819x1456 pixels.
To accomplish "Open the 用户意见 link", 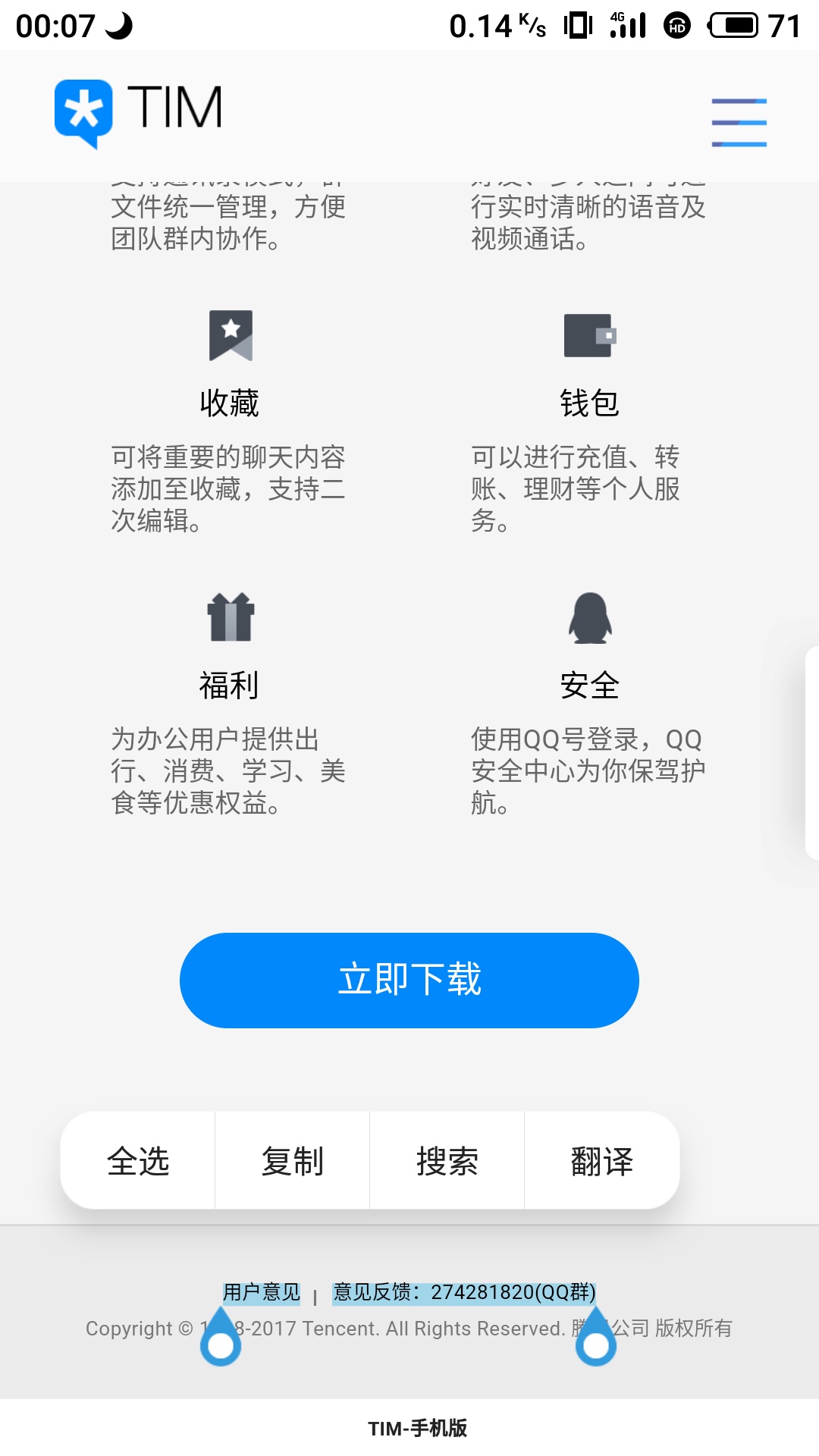I will point(262,1292).
